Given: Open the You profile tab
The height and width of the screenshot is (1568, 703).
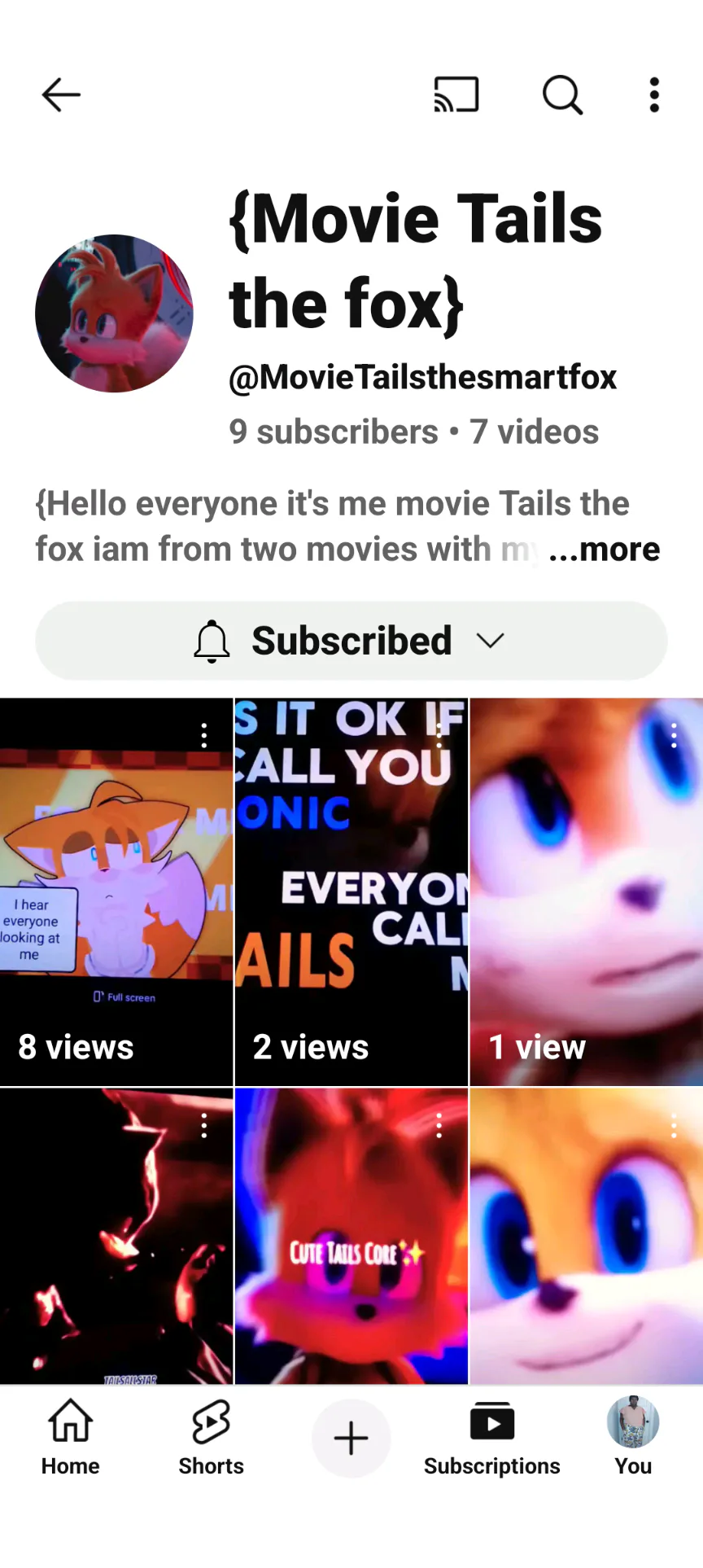Looking at the screenshot, I should click(633, 1438).
